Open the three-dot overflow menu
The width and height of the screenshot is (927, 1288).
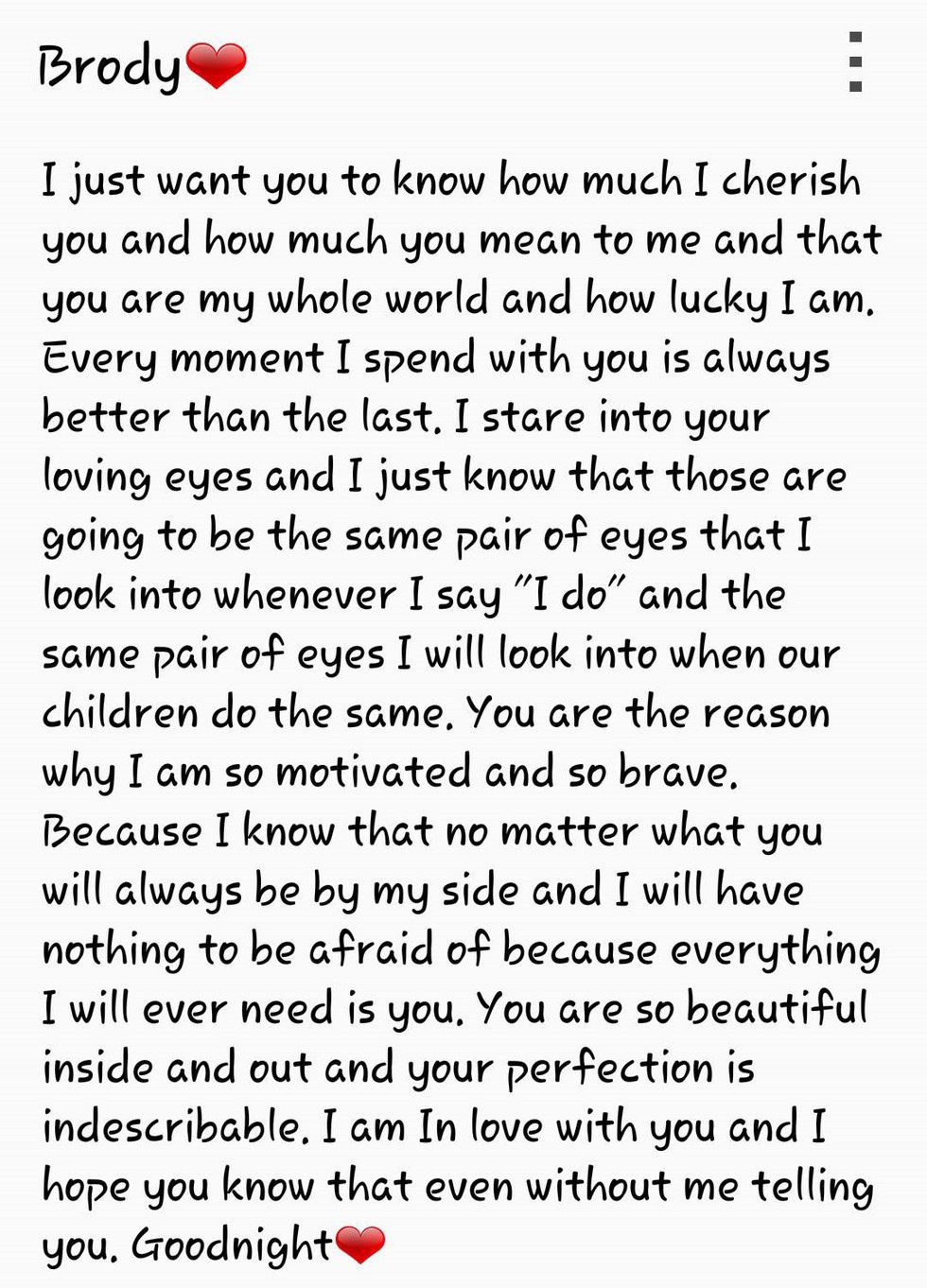coord(855,62)
